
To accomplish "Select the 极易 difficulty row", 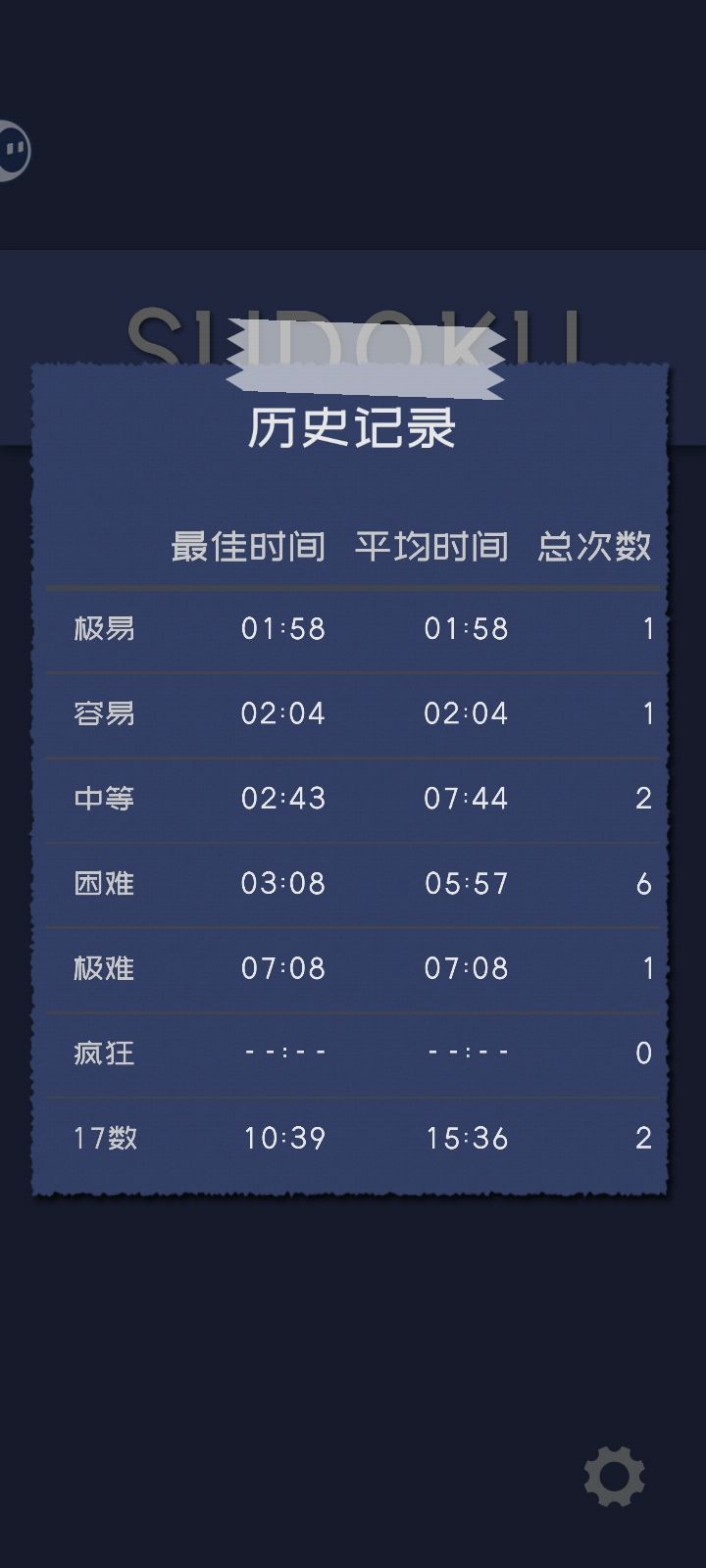I will pyautogui.click(x=108, y=628).
